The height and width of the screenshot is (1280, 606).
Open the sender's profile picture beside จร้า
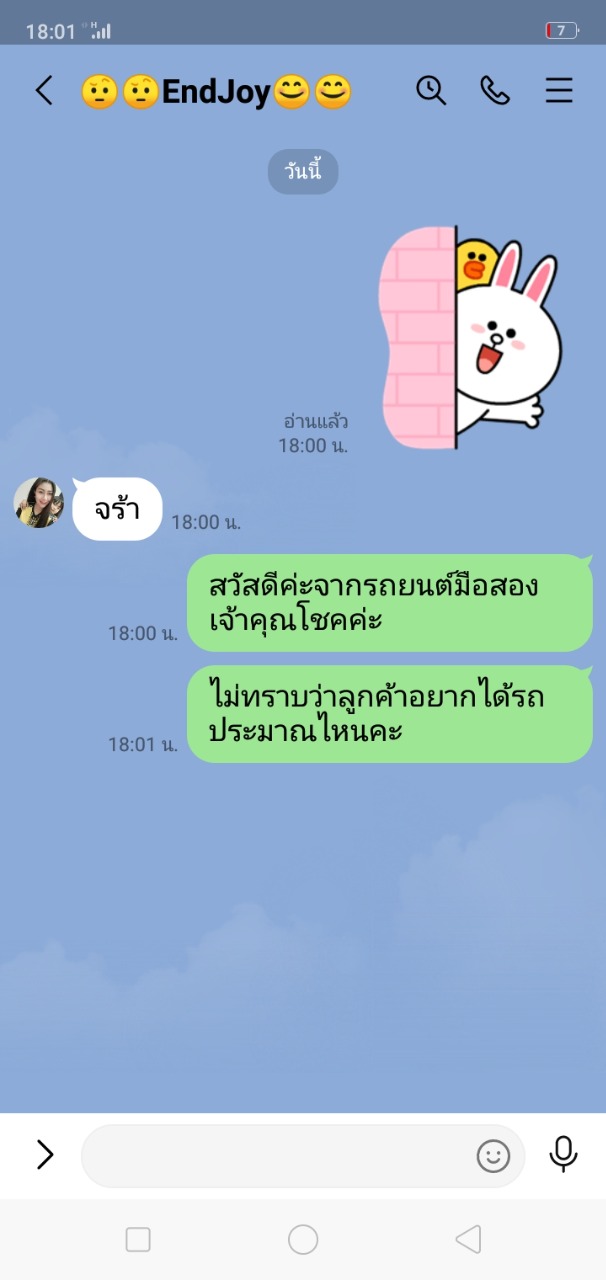pos(39,503)
